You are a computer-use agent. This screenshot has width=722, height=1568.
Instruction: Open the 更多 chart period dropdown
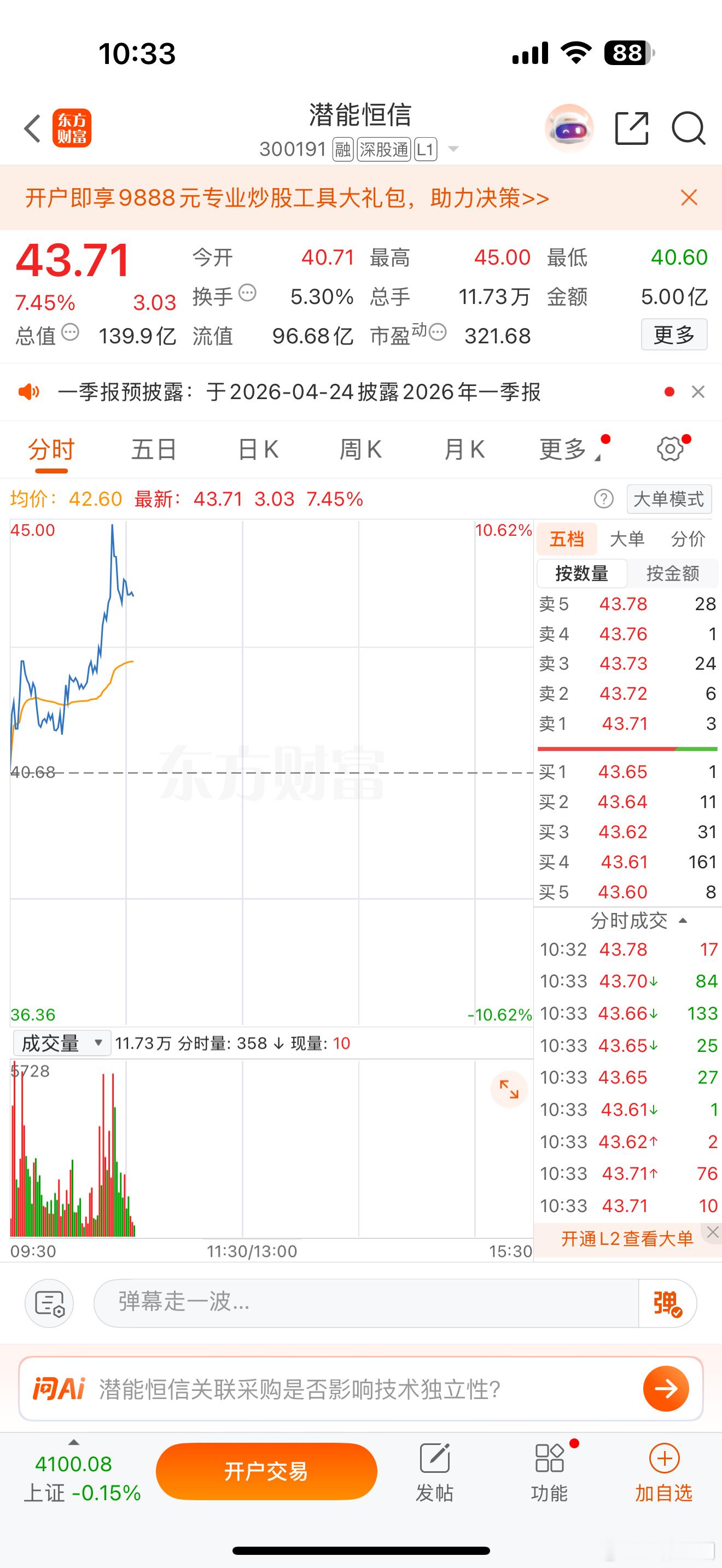[567, 449]
